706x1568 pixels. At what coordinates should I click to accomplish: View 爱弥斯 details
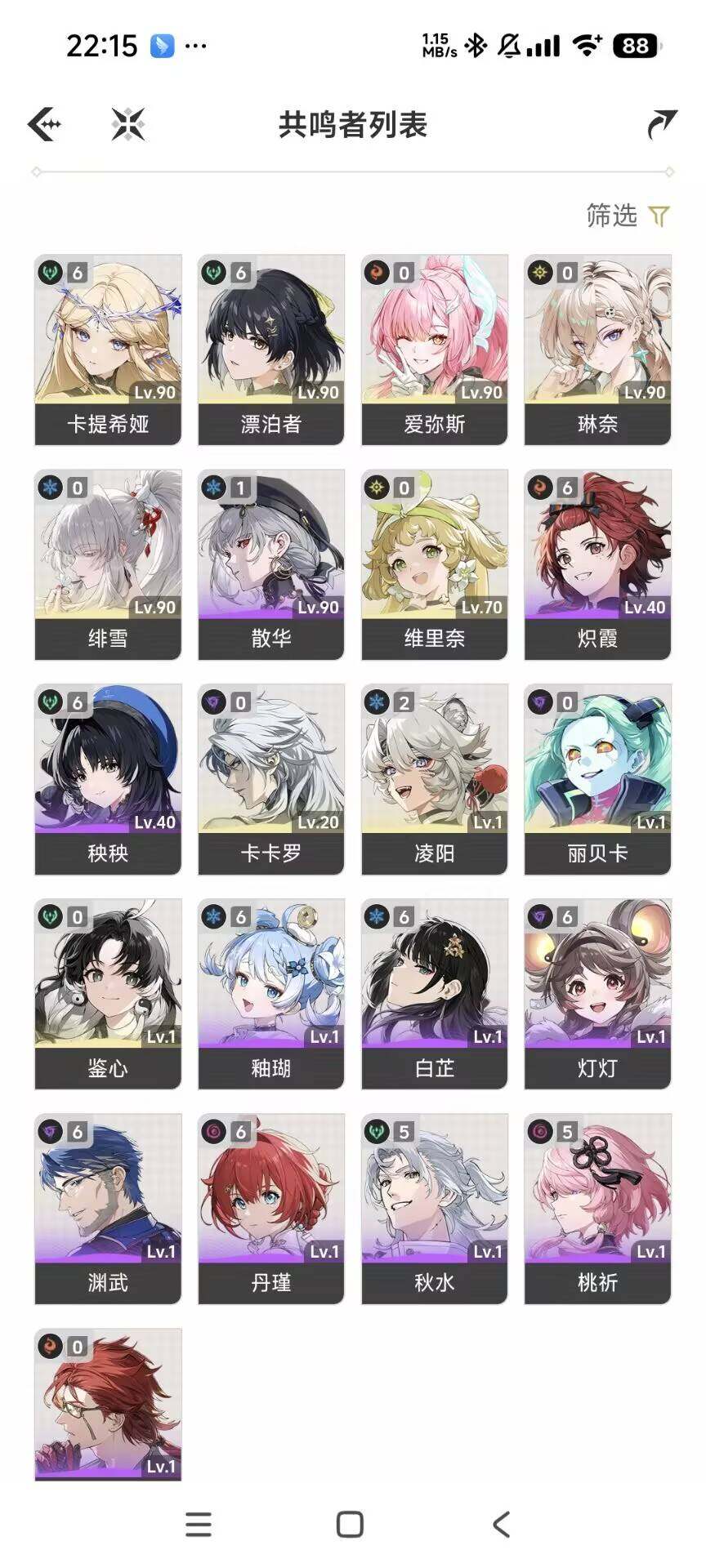click(435, 350)
